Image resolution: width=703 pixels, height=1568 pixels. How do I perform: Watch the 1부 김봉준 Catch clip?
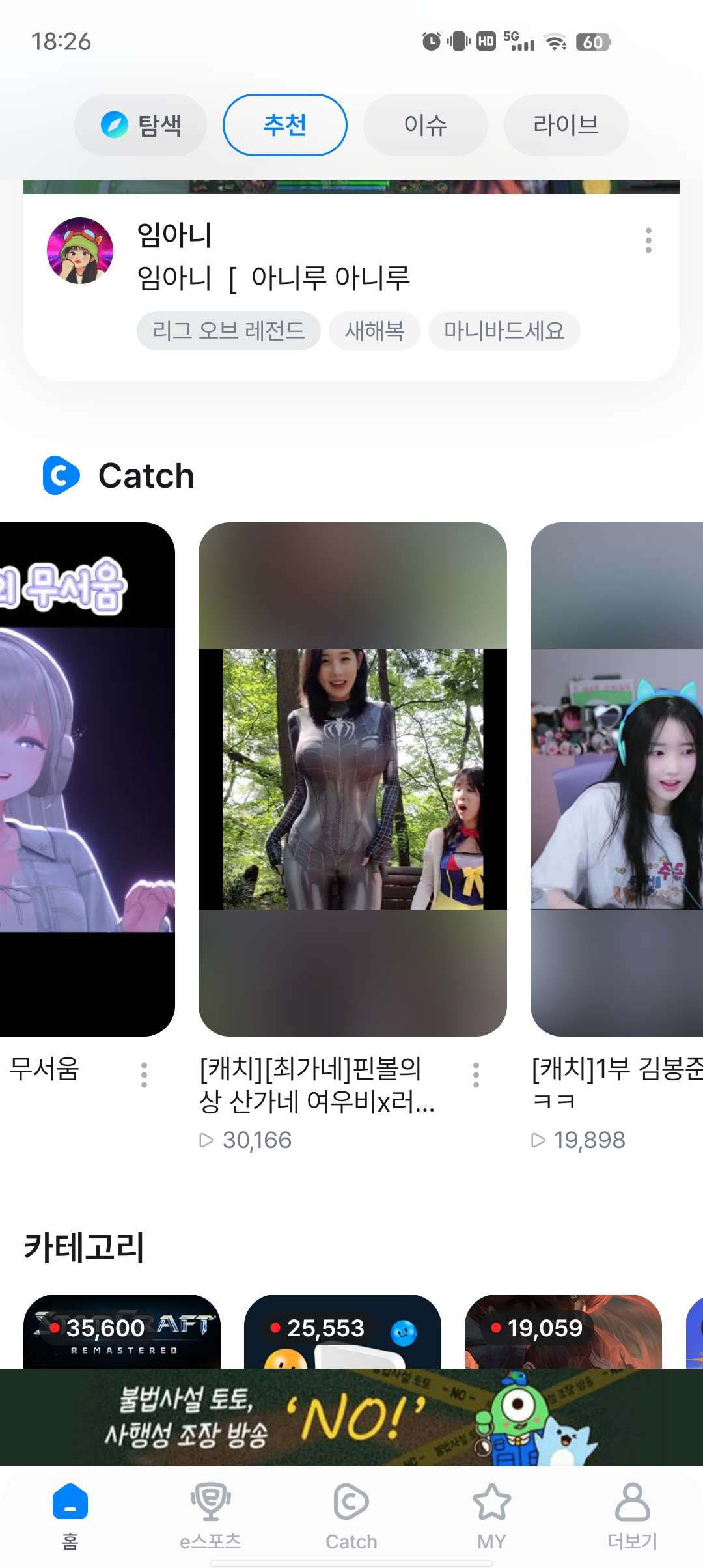[616, 778]
